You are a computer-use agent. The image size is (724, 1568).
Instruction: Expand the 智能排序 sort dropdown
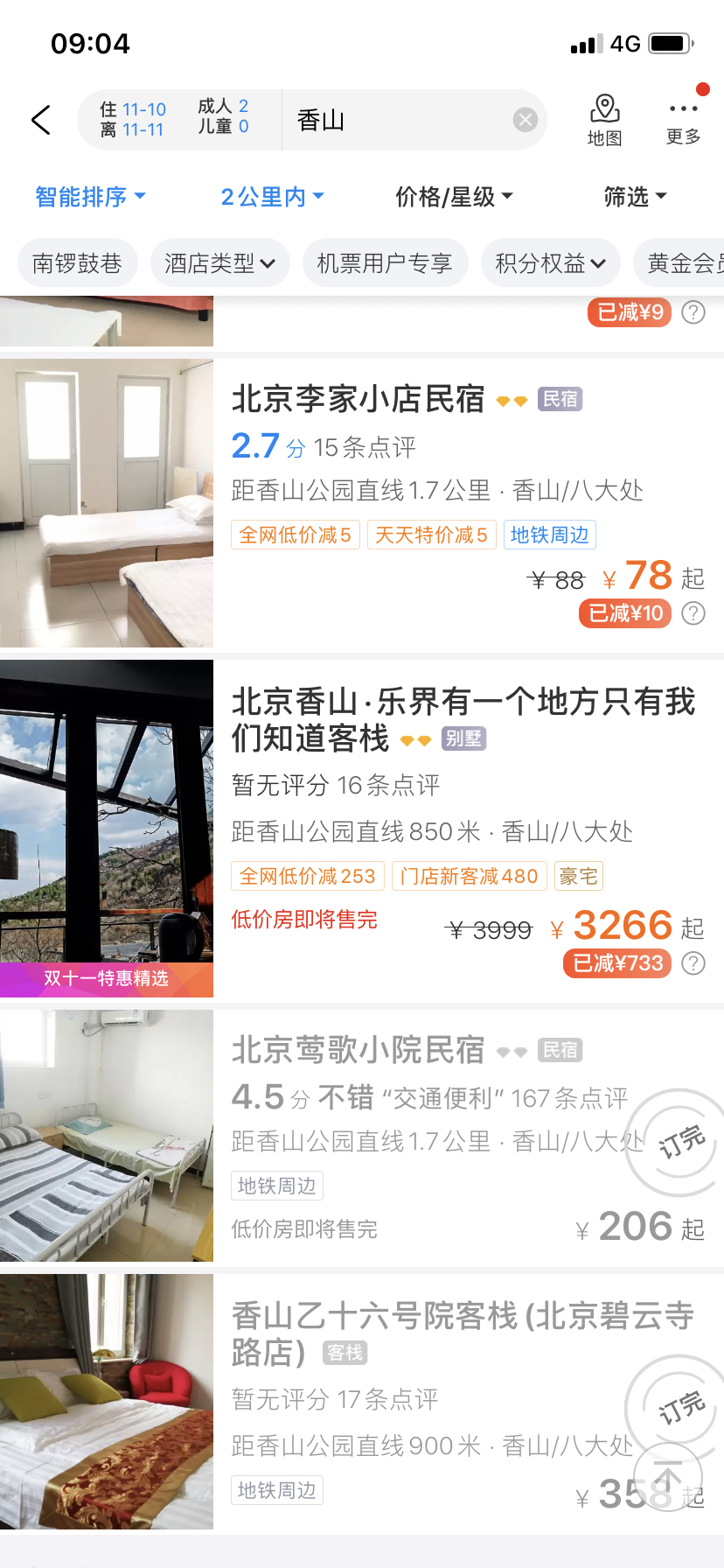pos(89,197)
